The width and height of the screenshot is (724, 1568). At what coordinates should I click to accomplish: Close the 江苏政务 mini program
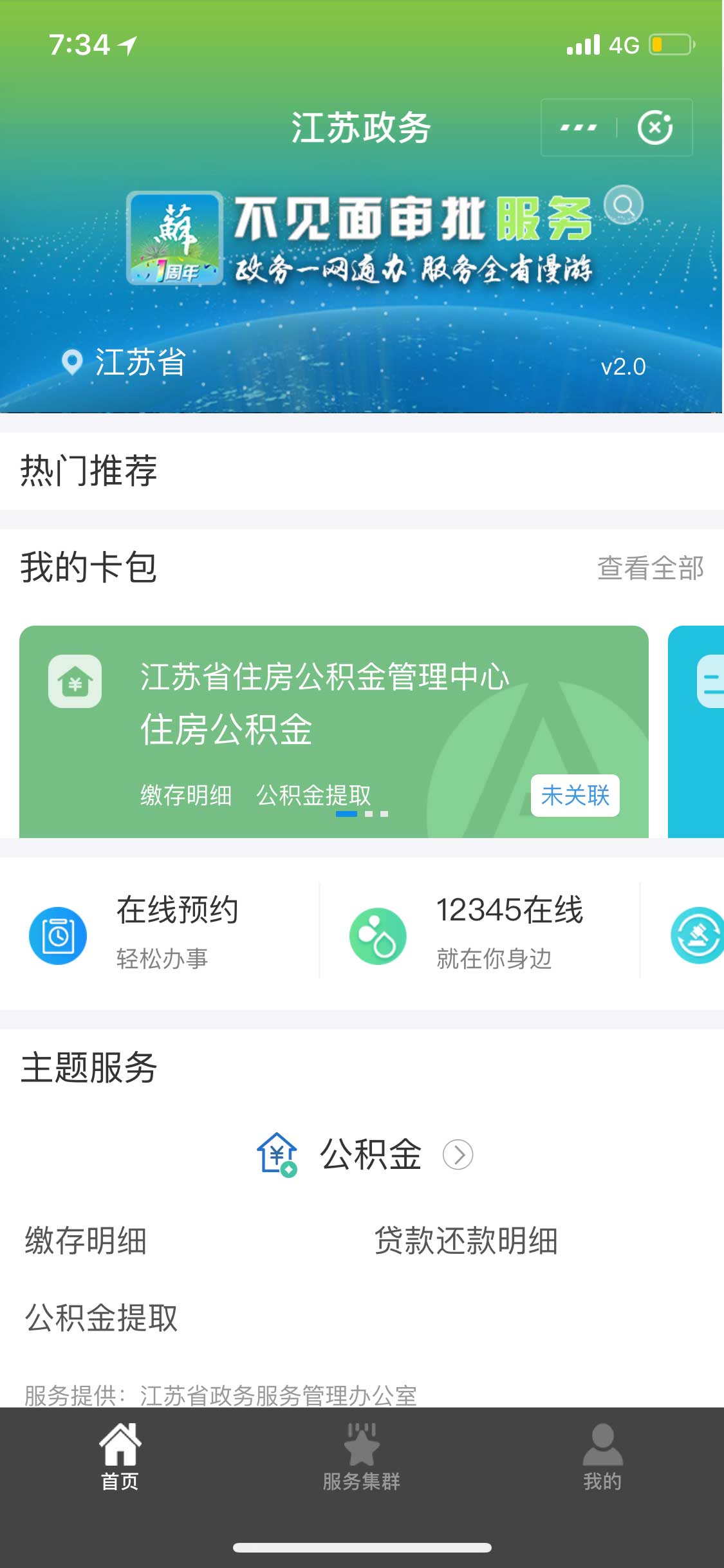pyautogui.click(x=654, y=127)
